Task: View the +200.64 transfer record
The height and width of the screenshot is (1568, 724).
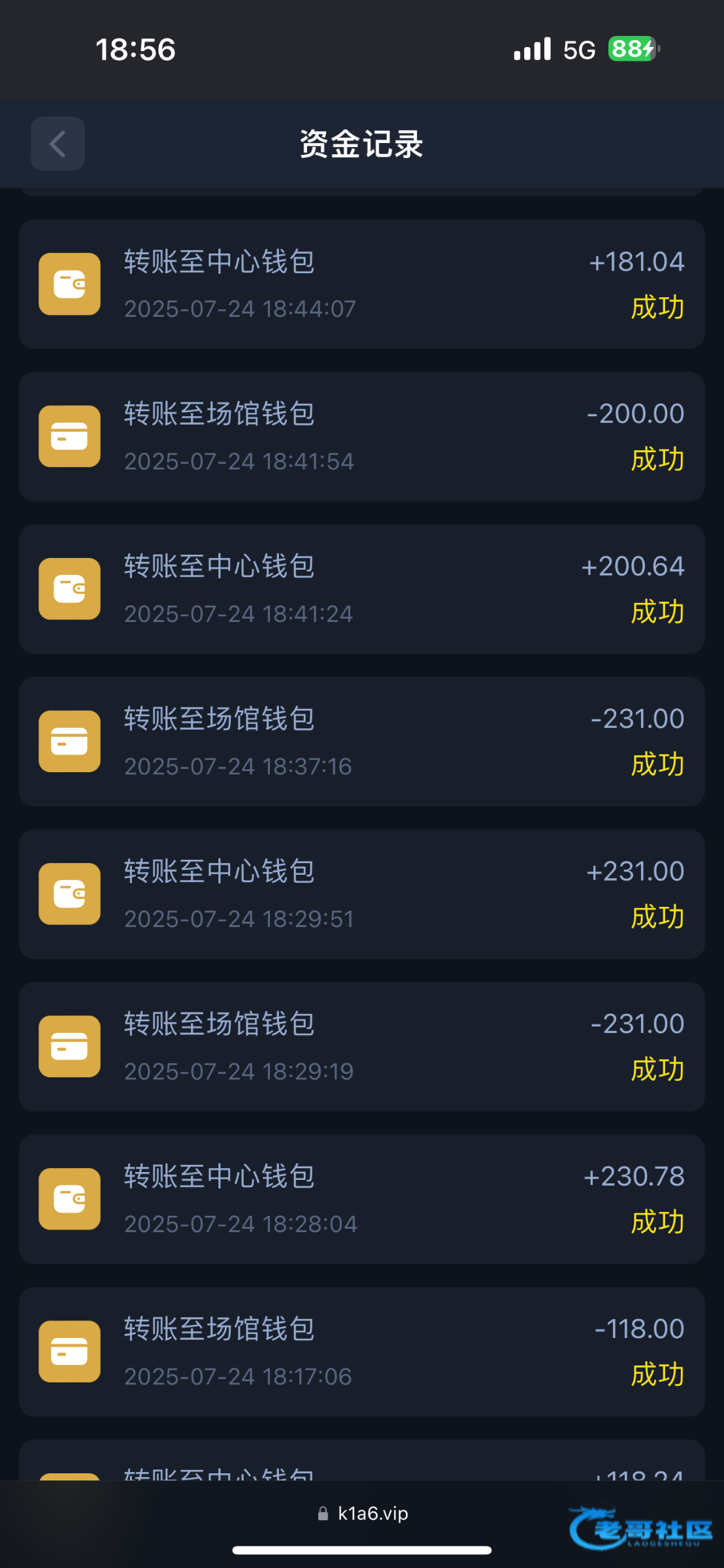Action: pyautogui.click(x=362, y=589)
